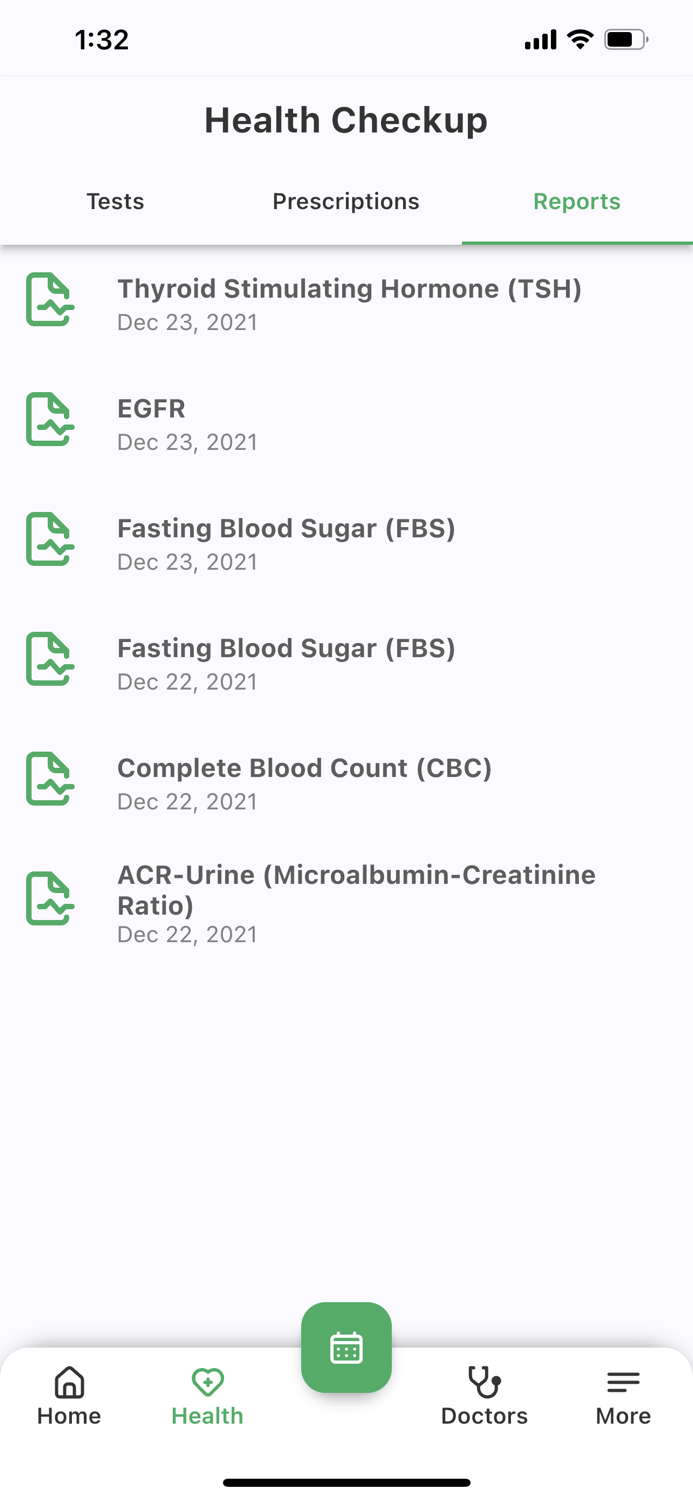Select the Reports tab
The image size is (693, 1500).
(576, 202)
